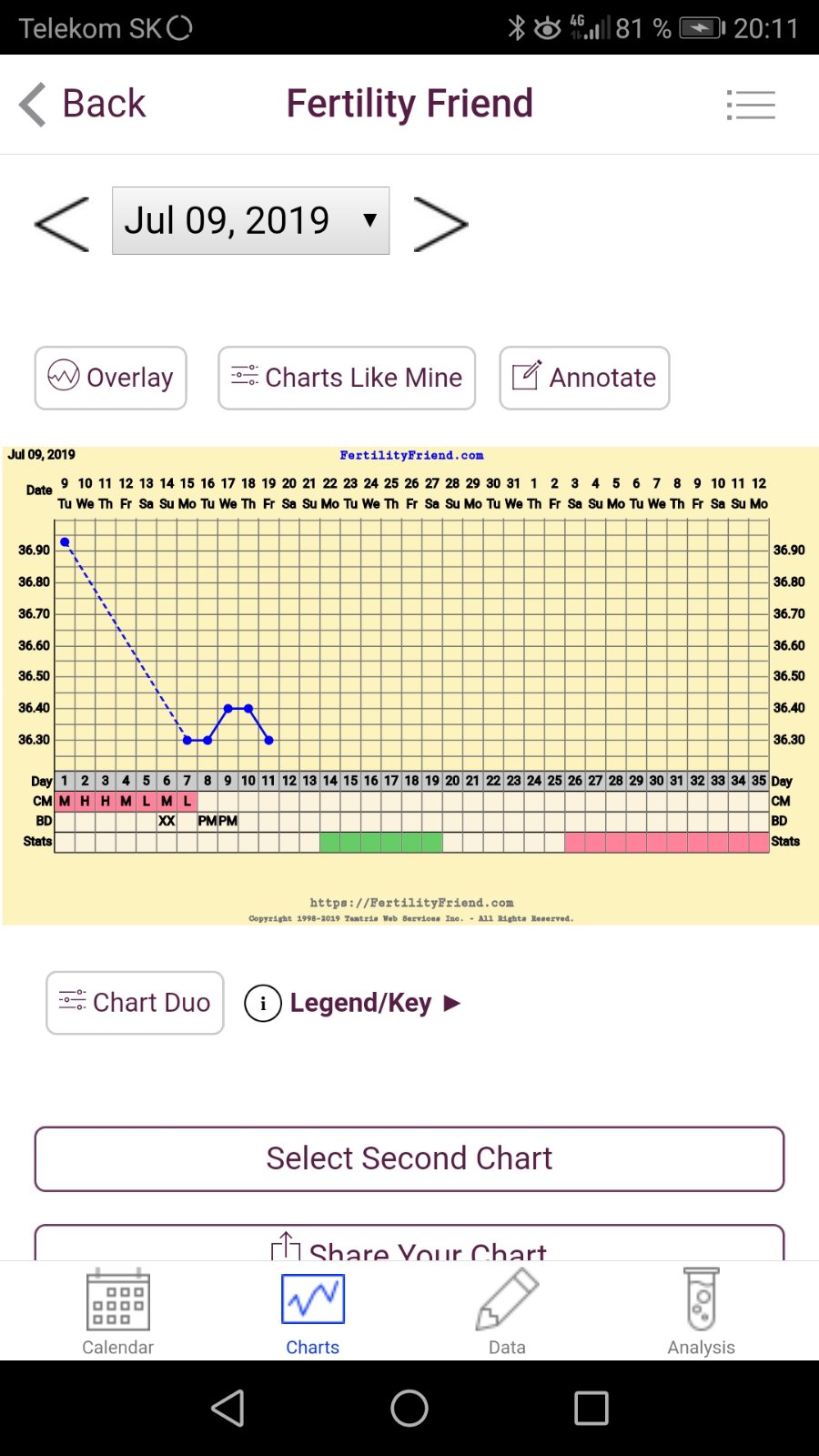Go back using the Back button

click(x=84, y=104)
